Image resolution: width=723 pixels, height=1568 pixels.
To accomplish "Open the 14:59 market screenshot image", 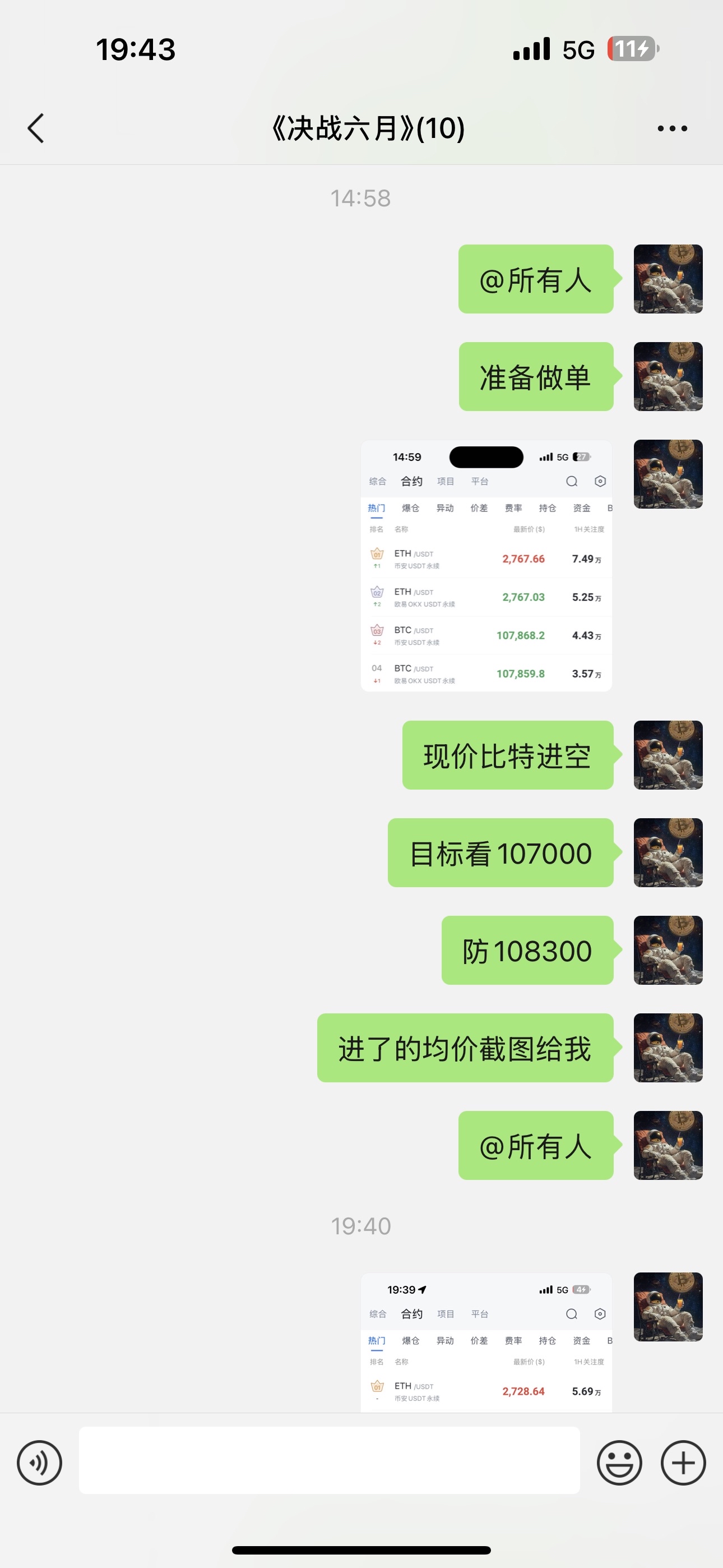I will 486,566.
